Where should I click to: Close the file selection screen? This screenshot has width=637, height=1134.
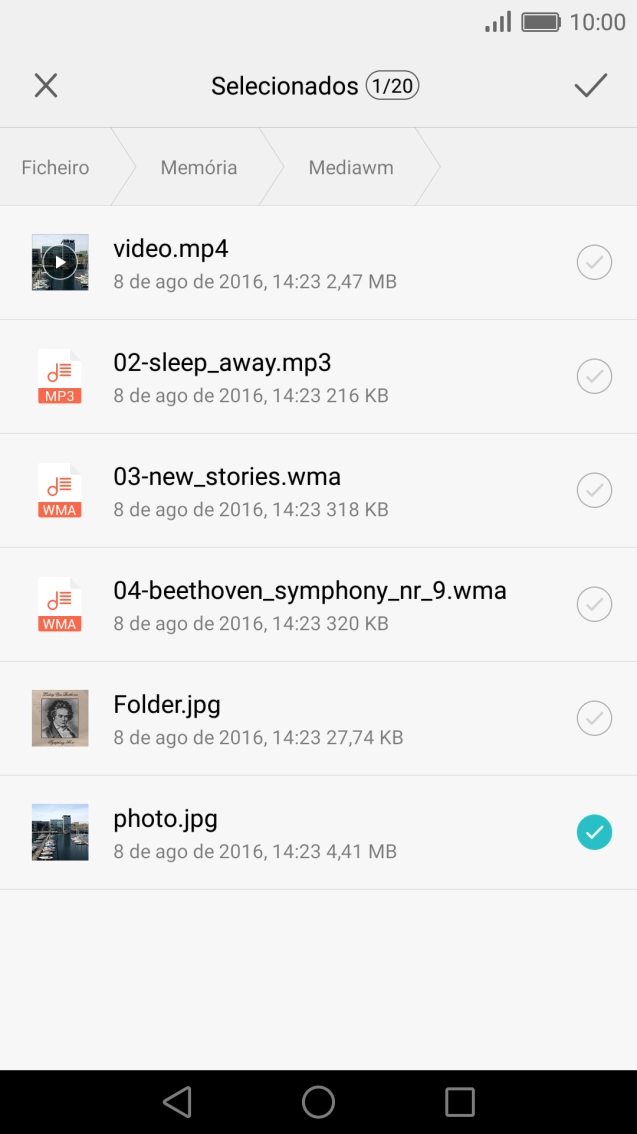pyautogui.click(x=46, y=86)
